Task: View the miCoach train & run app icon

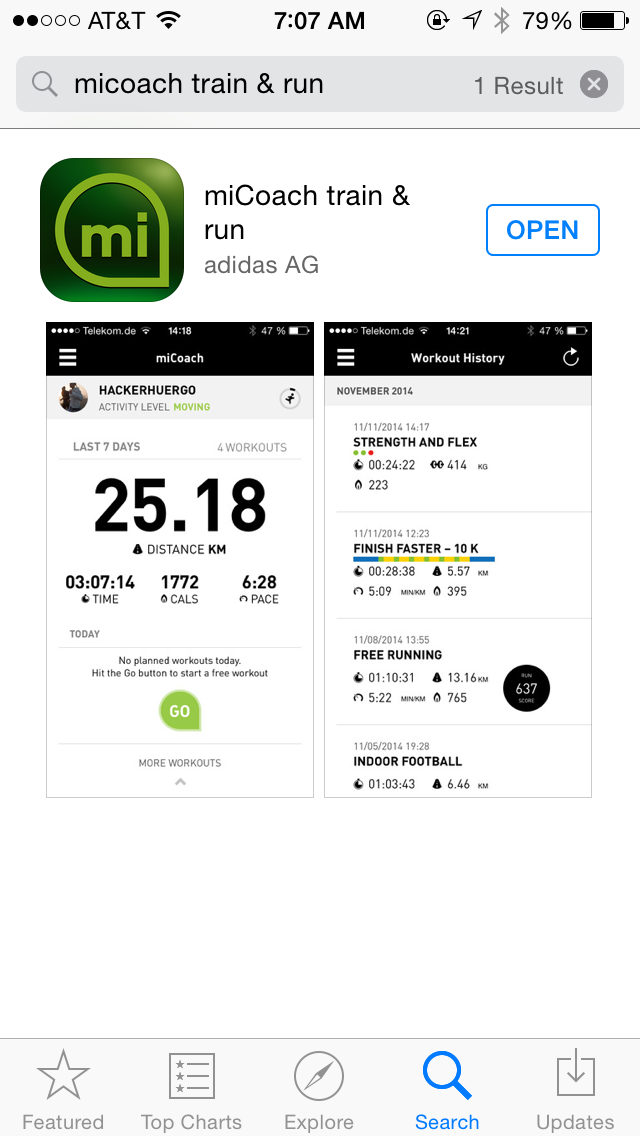Action: (112, 230)
